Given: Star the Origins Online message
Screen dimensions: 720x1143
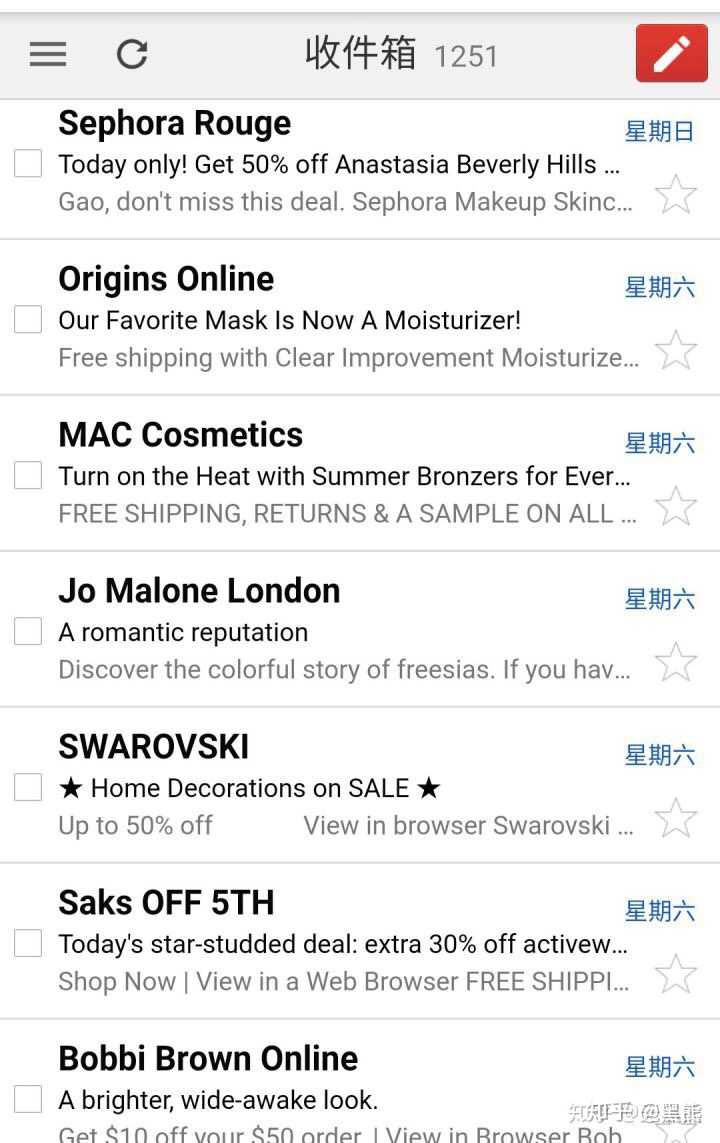Looking at the screenshot, I should pos(676,350).
